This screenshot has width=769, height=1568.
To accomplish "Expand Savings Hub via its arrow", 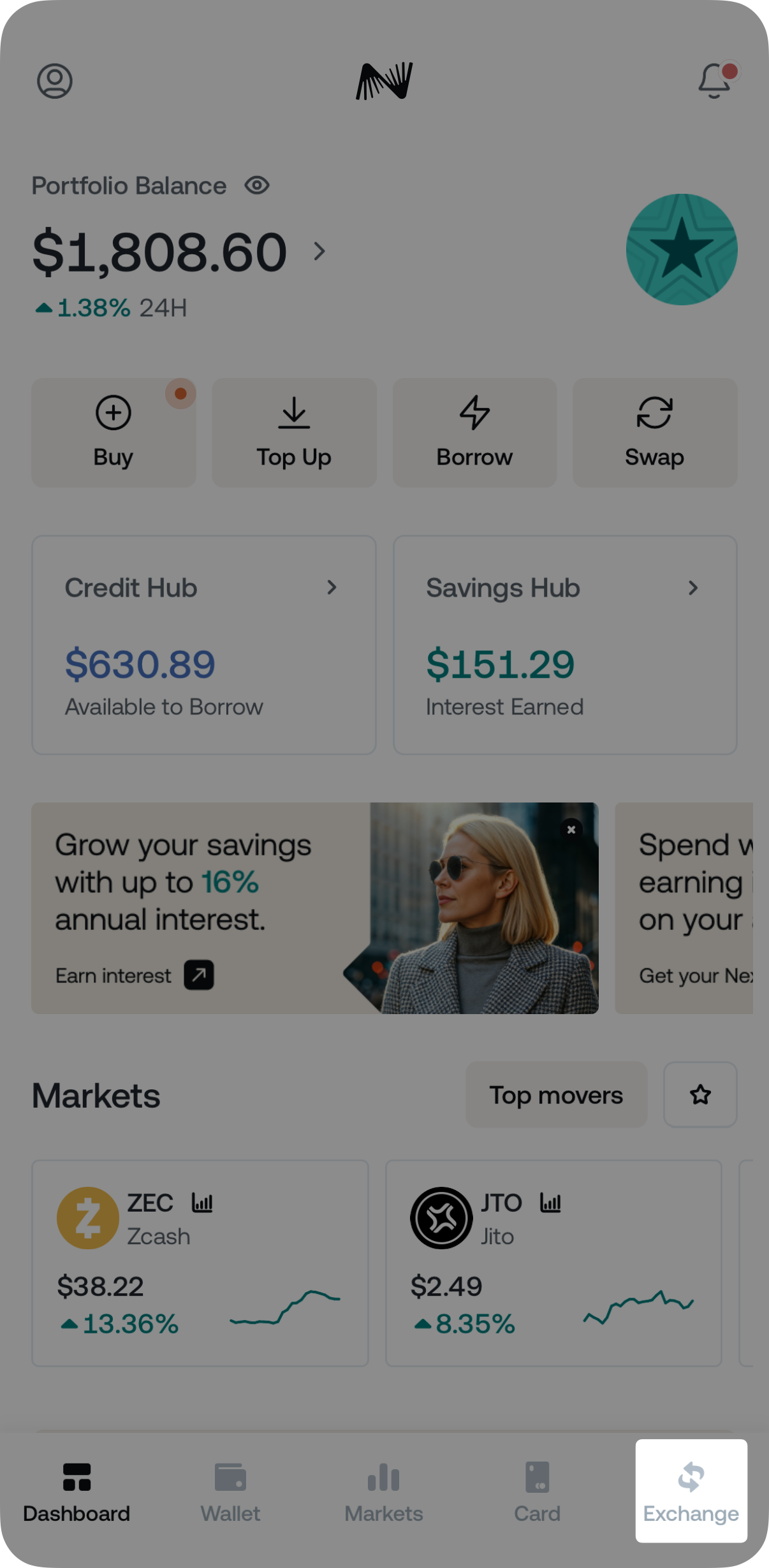I will [694, 588].
